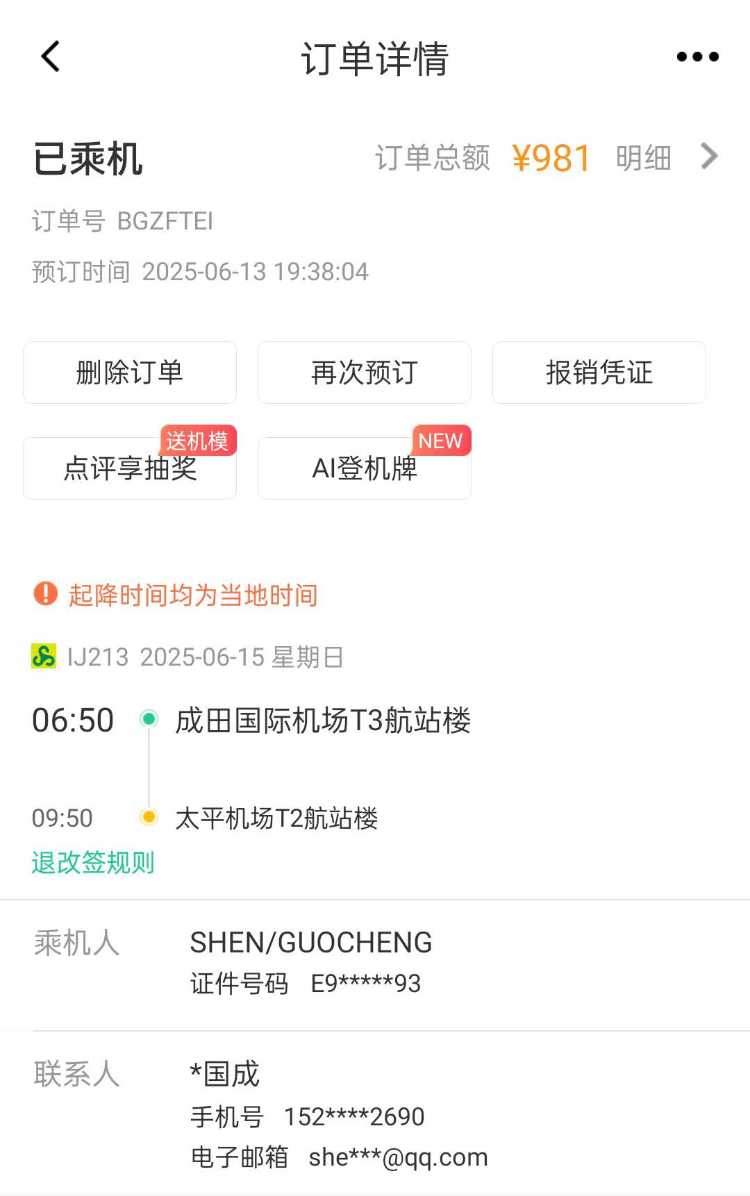Viewport: 750px width, 1196px height.
Task: Tap 点评享抽奖 to review and win
Action: click(x=130, y=468)
